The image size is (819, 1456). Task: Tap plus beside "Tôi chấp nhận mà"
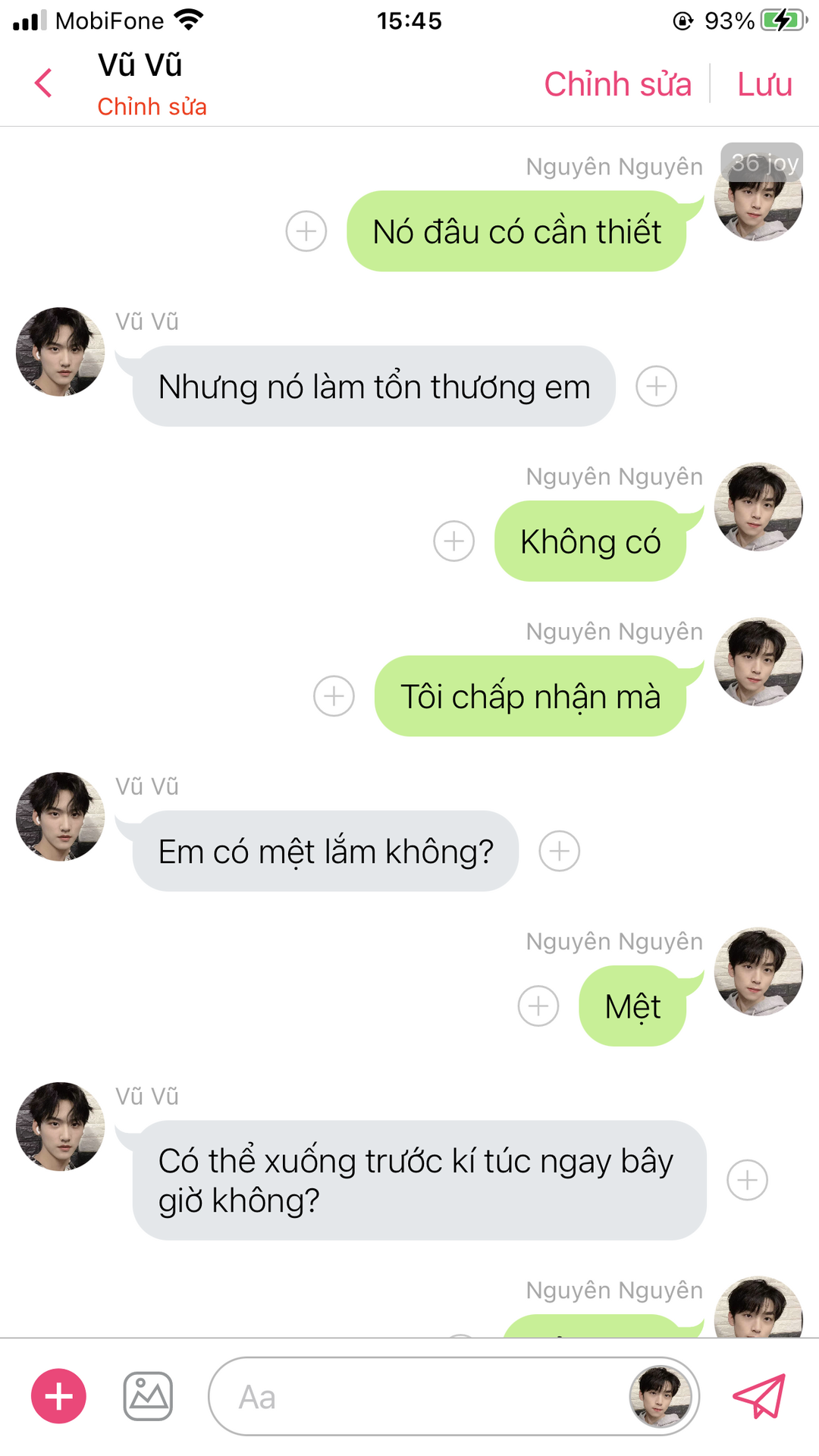(334, 695)
